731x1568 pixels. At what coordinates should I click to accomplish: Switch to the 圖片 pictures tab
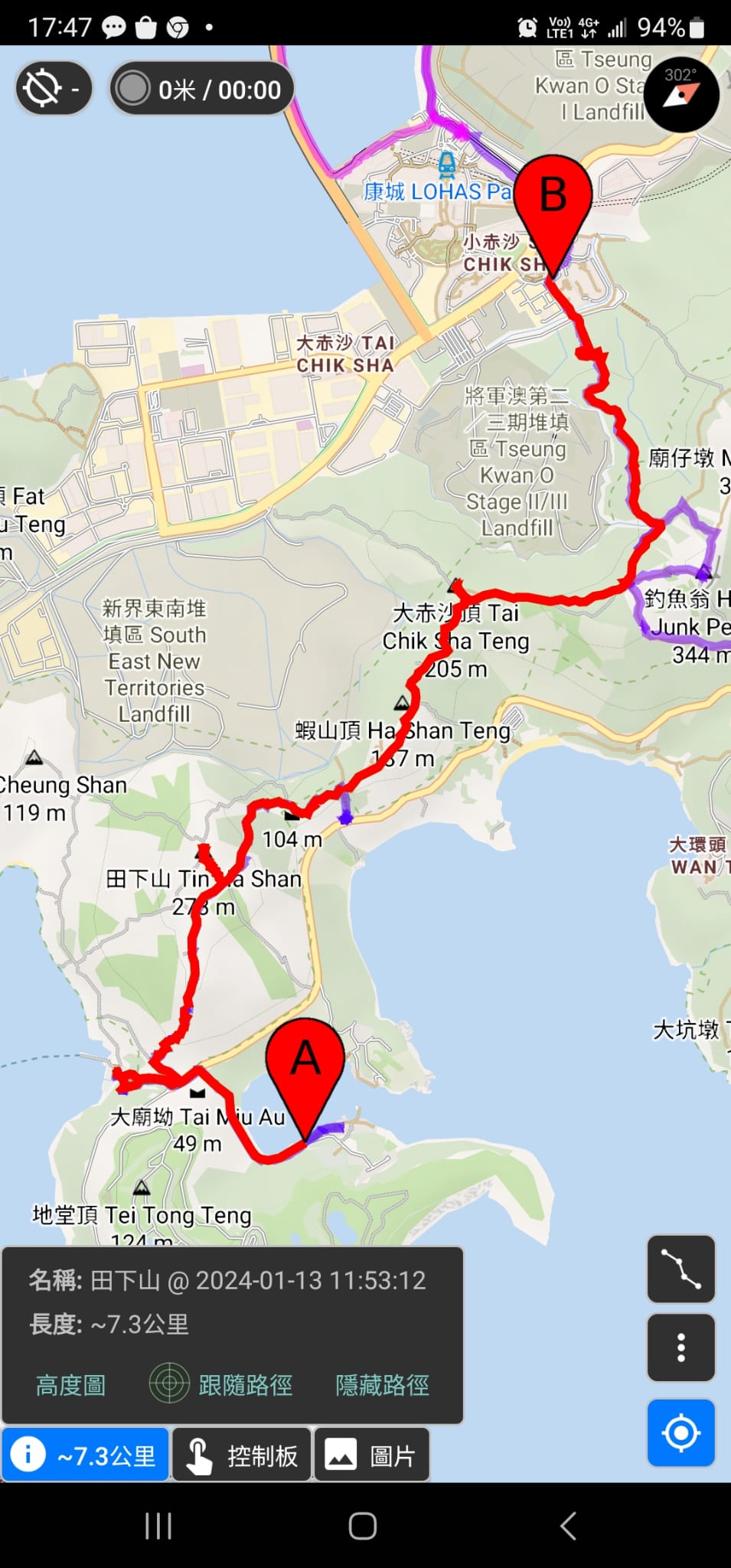pyautogui.click(x=372, y=1455)
